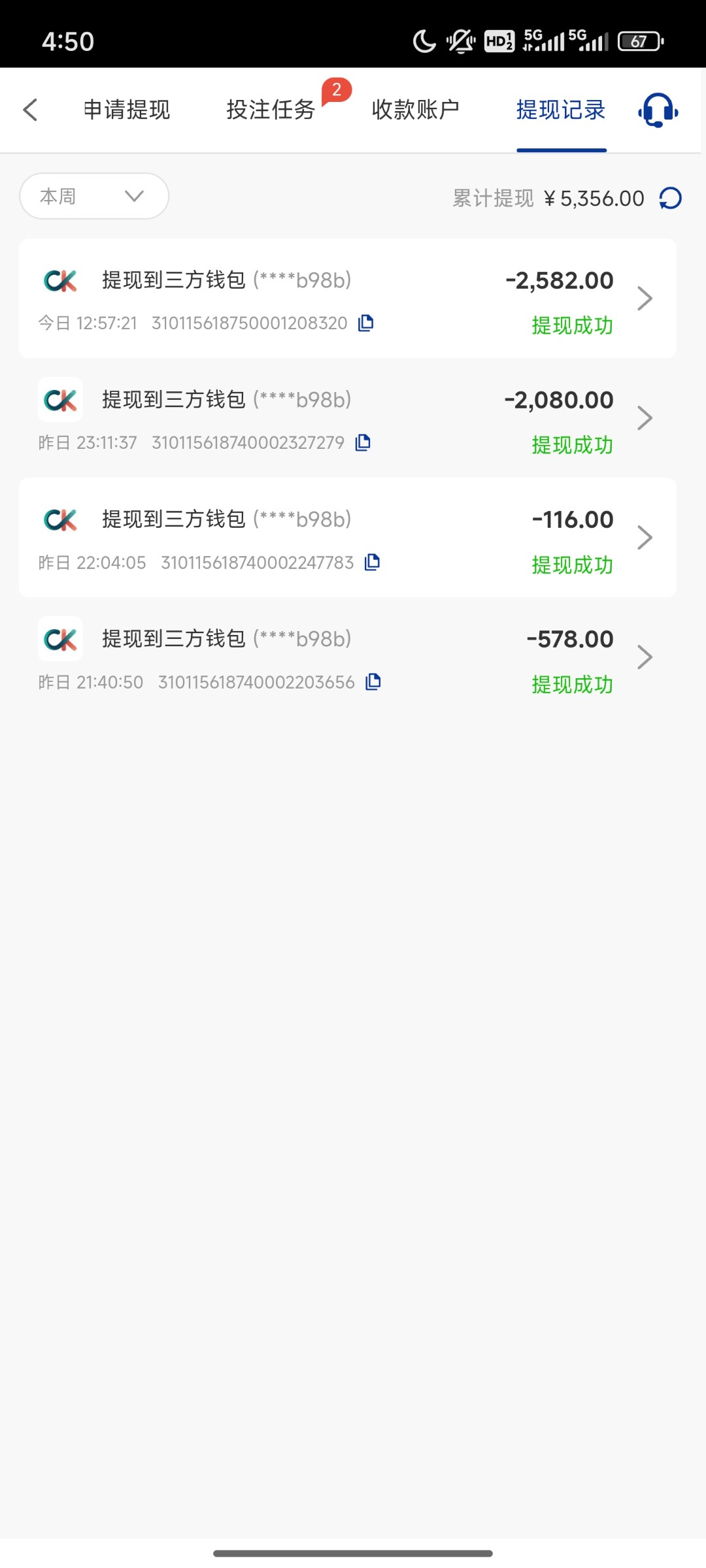Expand the 本周 time filter dropdown
Viewport: 706px width, 1568px height.
pyautogui.click(x=94, y=196)
